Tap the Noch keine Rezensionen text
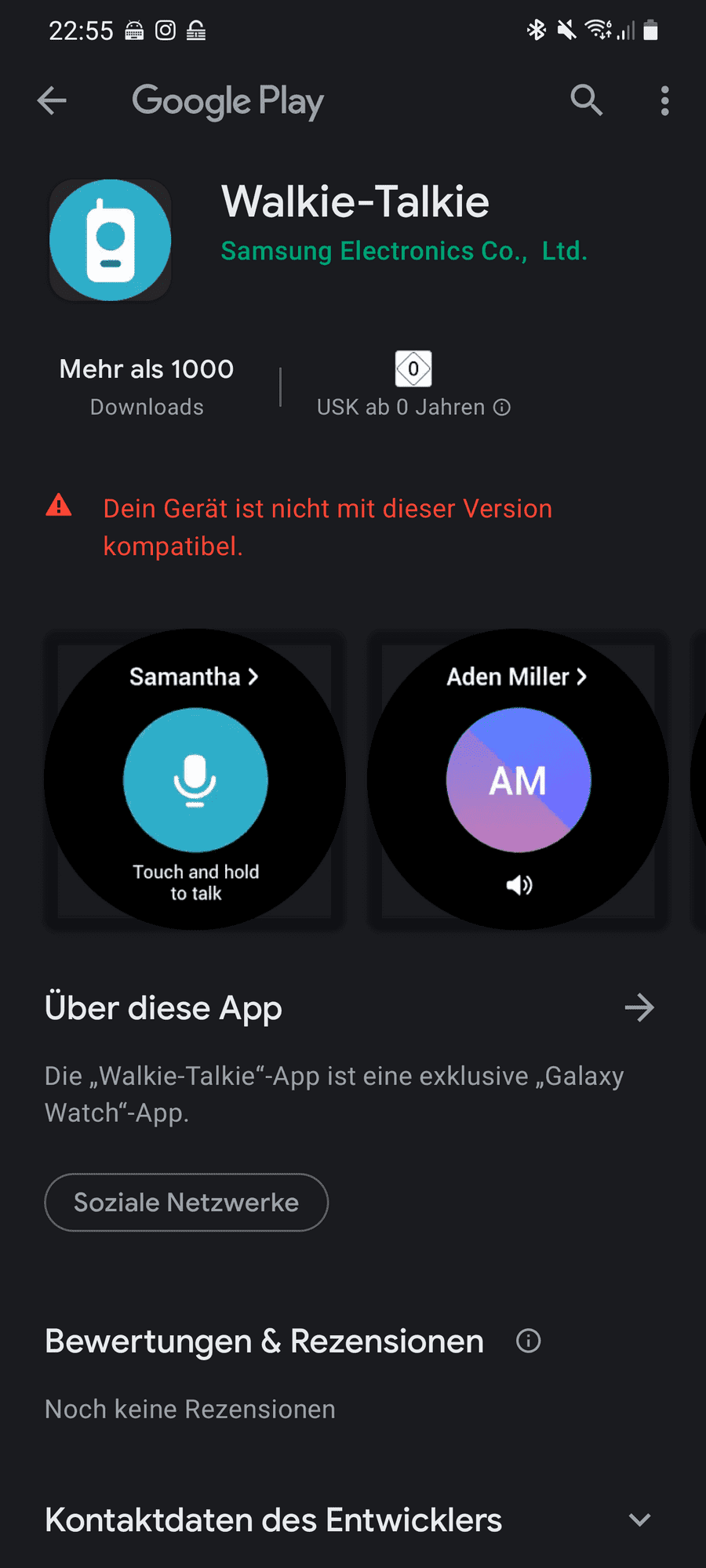 190,1409
